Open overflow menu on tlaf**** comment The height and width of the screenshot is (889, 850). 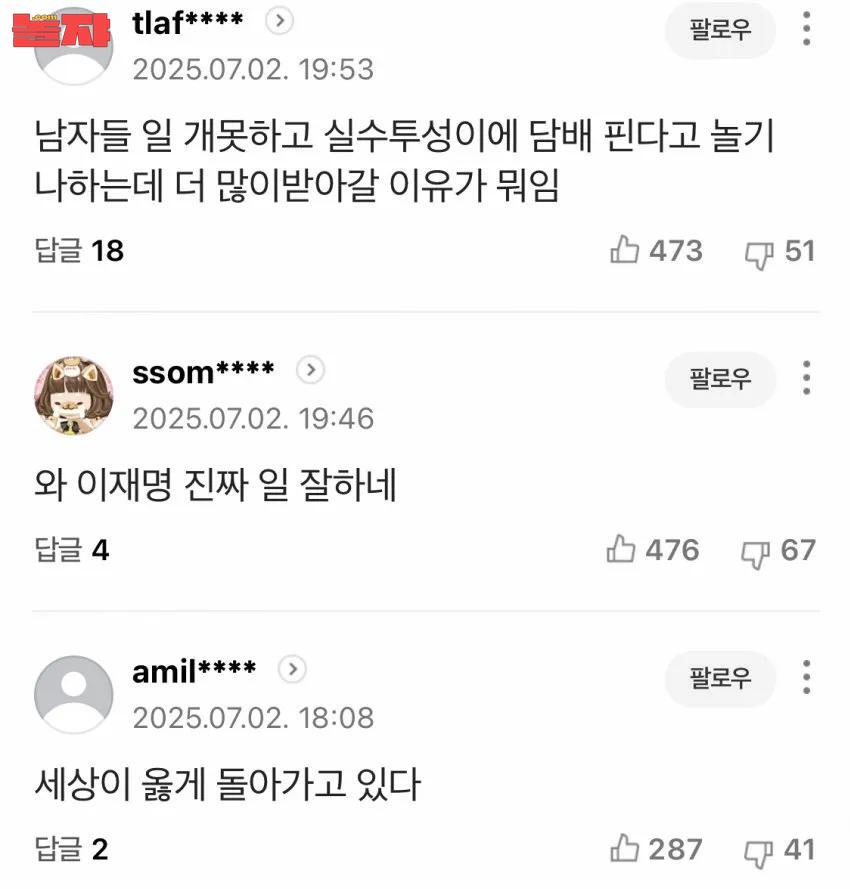806,30
